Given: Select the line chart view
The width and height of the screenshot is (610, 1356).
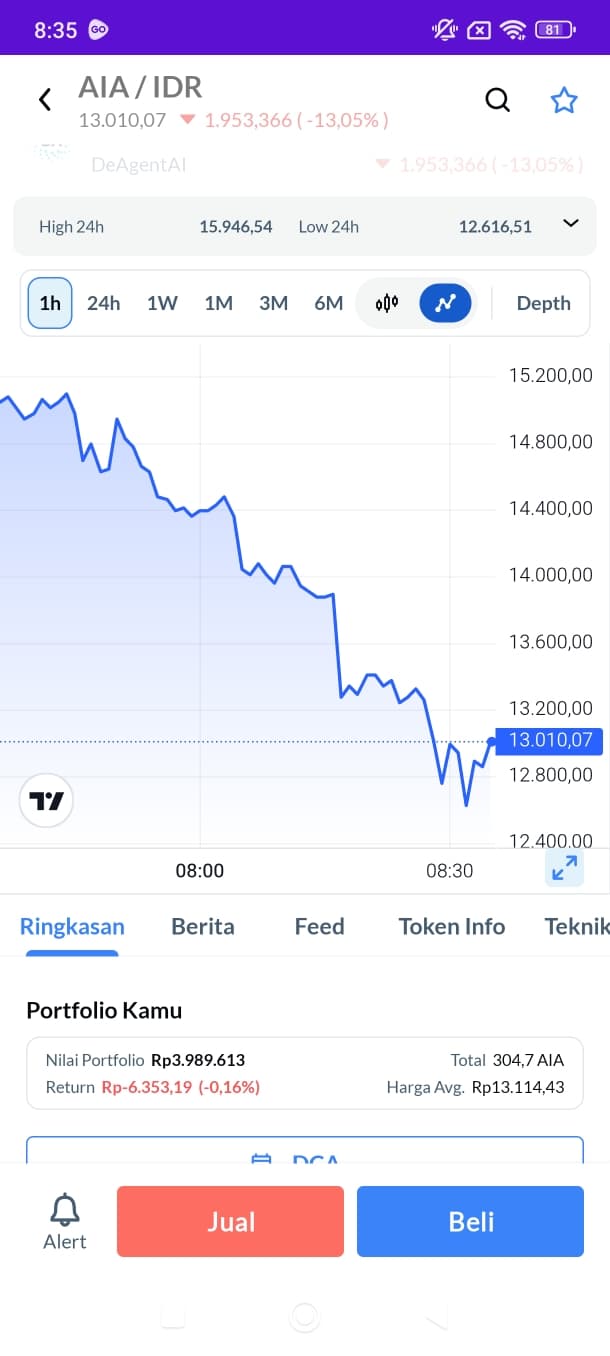Looking at the screenshot, I should coord(445,303).
